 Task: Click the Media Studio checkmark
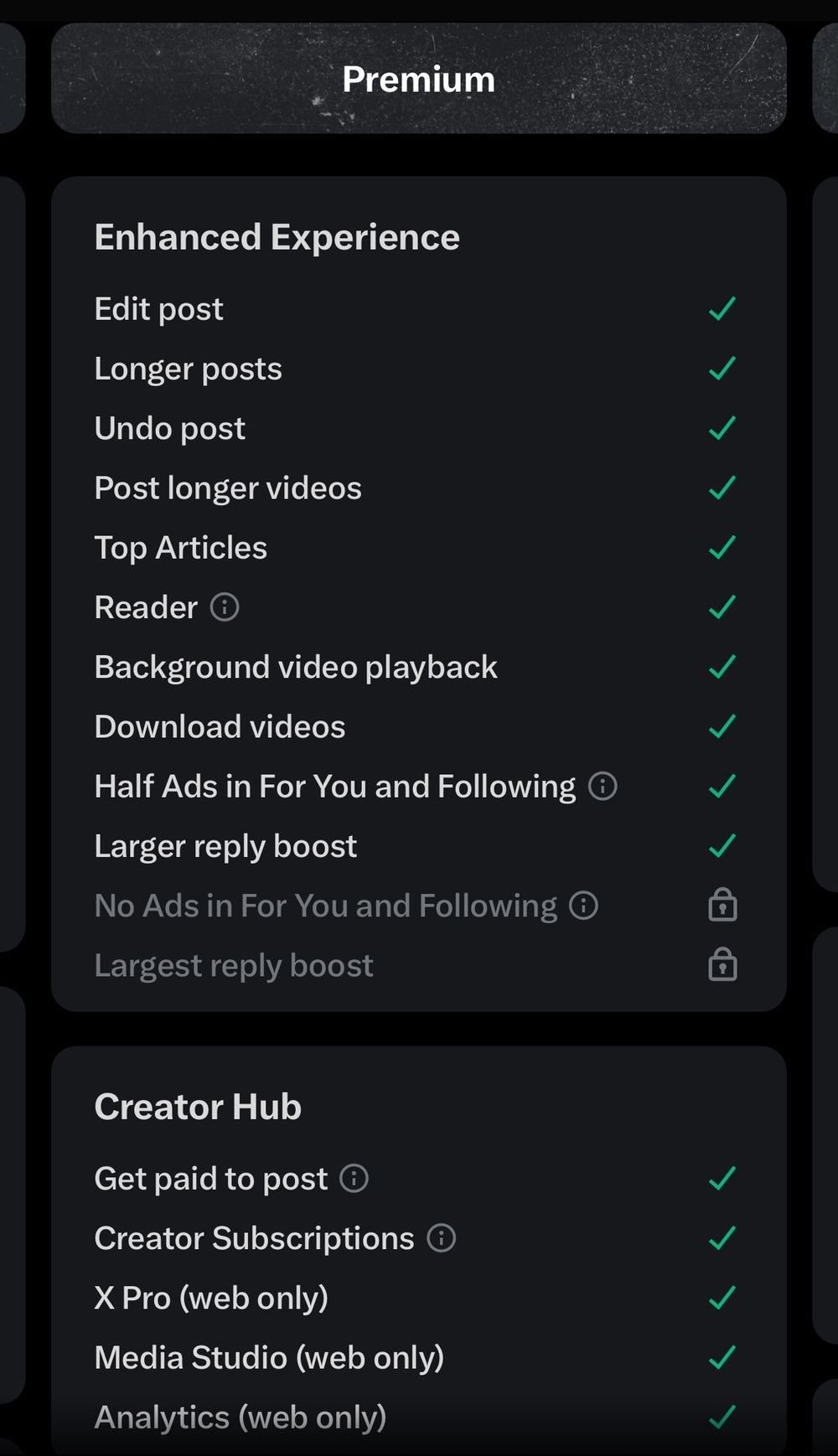[722, 1356]
